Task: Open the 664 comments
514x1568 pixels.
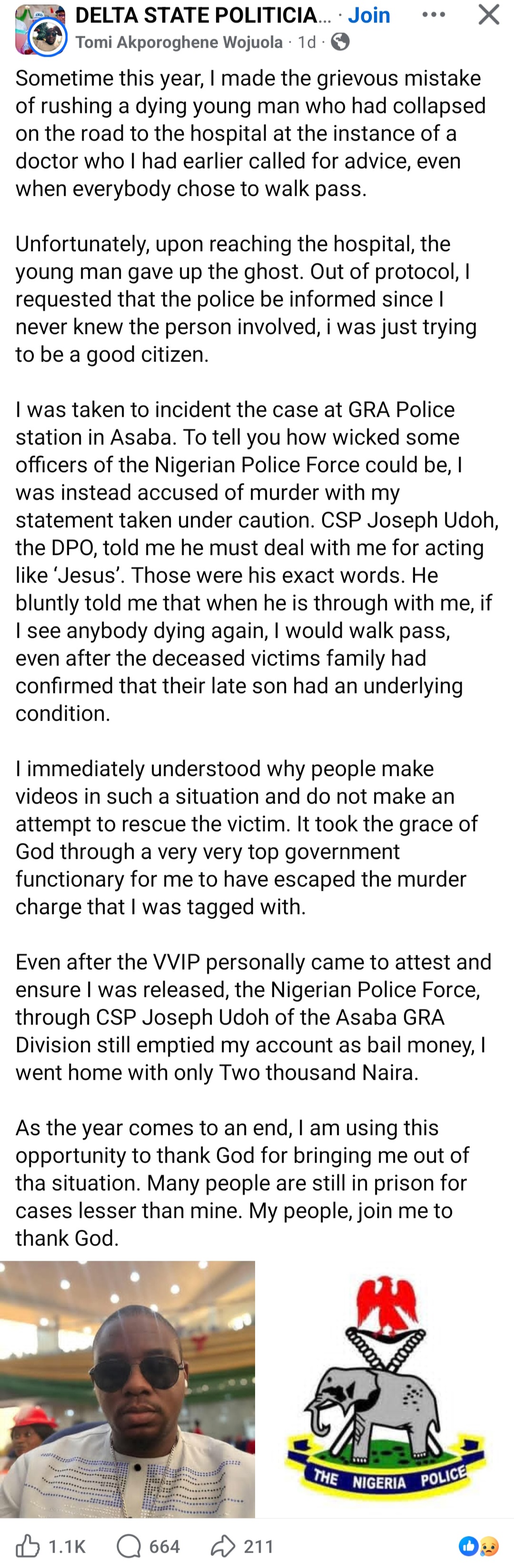Action: point(148,1546)
